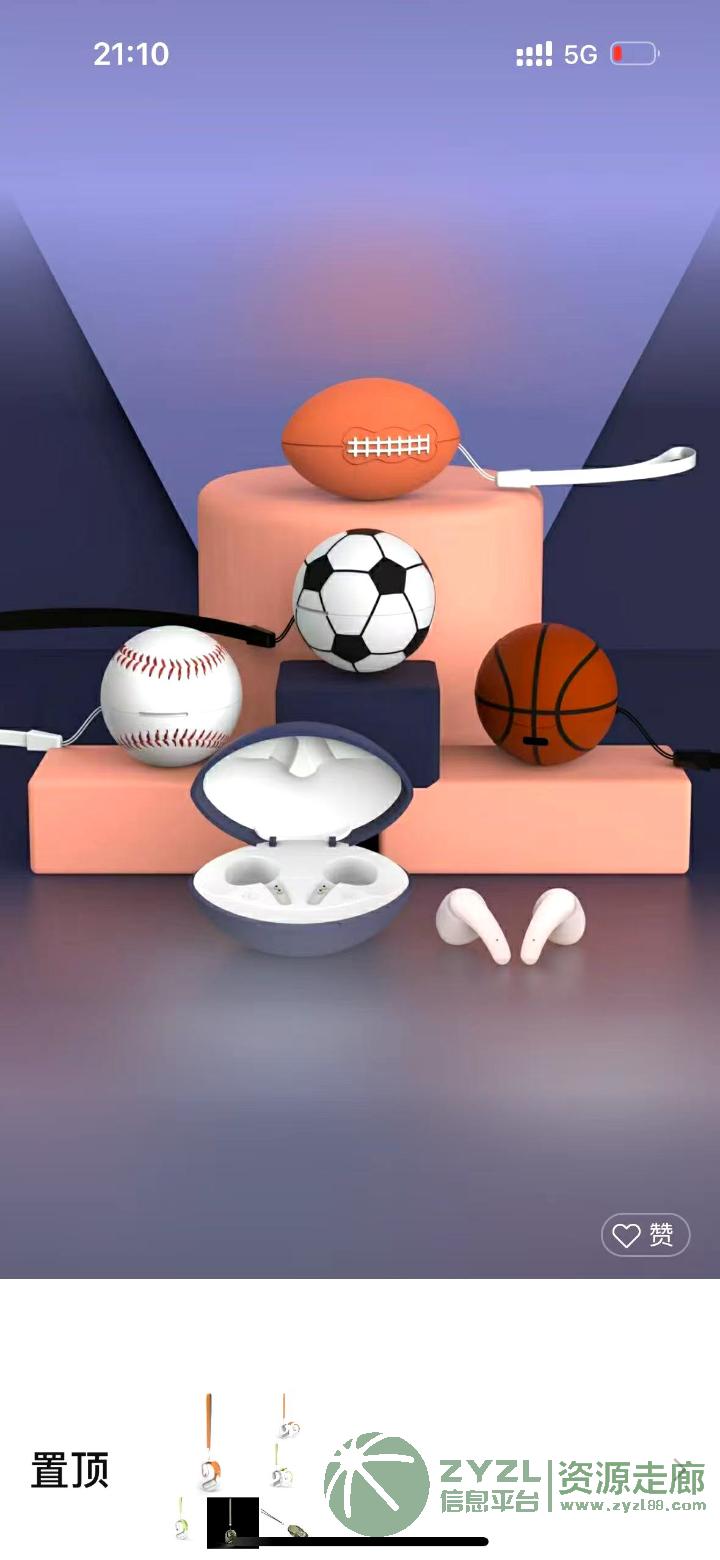
Task: Open the sports-ball earbuds product image
Action: (360, 640)
